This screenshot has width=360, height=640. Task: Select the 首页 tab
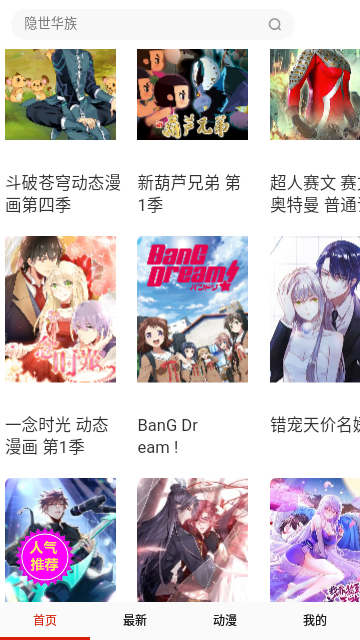(45, 620)
